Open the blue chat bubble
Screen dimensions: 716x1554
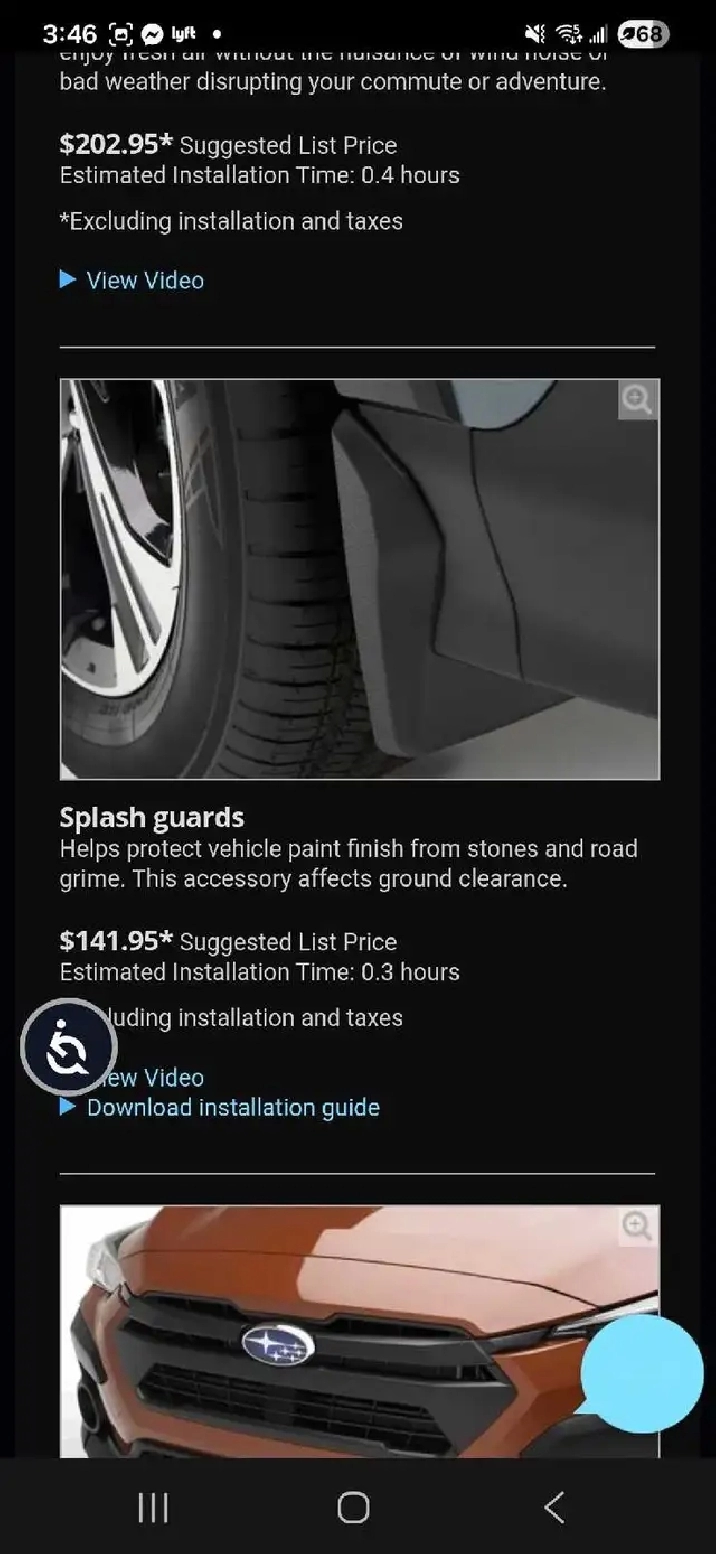point(642,1373)
